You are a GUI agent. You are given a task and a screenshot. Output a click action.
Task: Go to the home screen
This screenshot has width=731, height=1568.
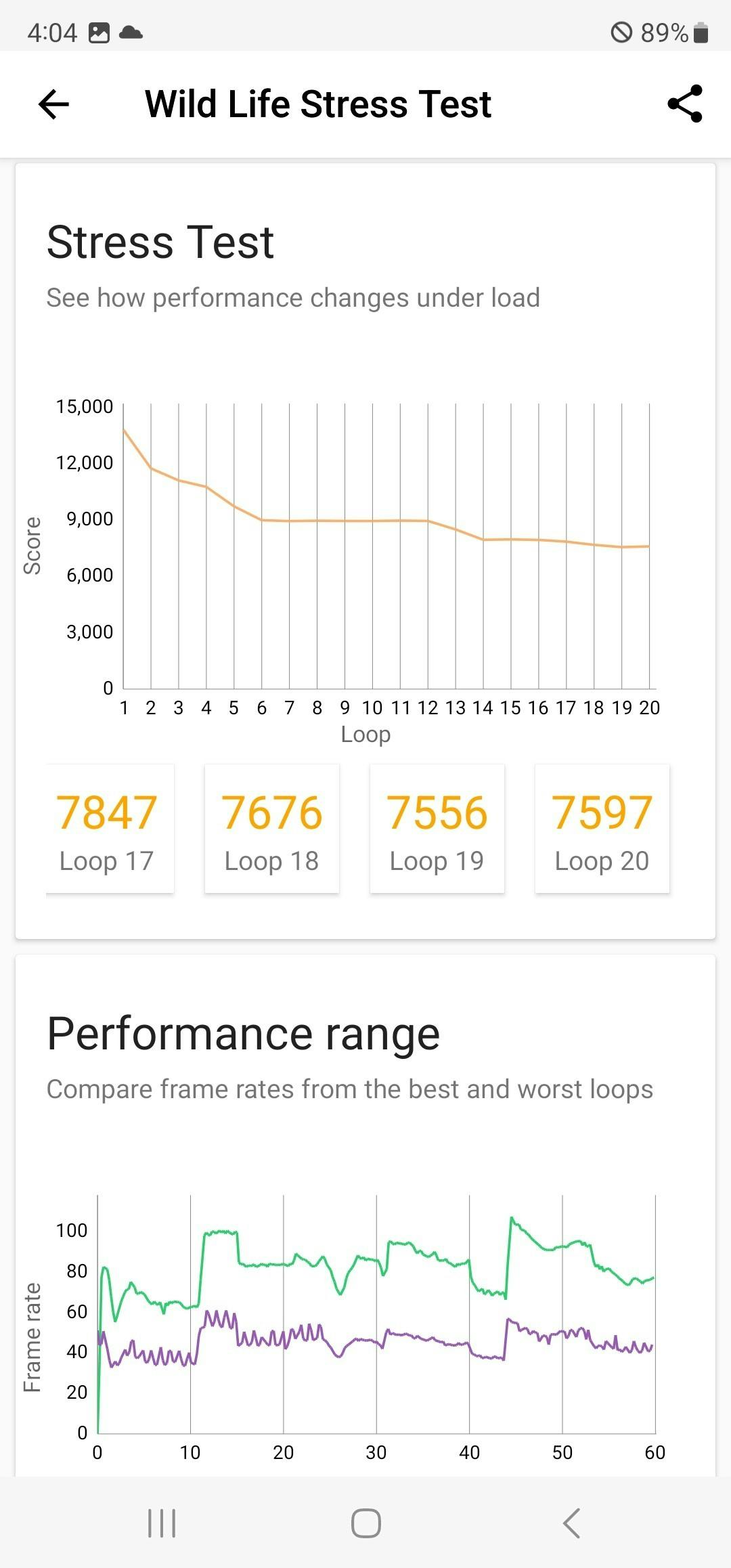coord(365,1523)
